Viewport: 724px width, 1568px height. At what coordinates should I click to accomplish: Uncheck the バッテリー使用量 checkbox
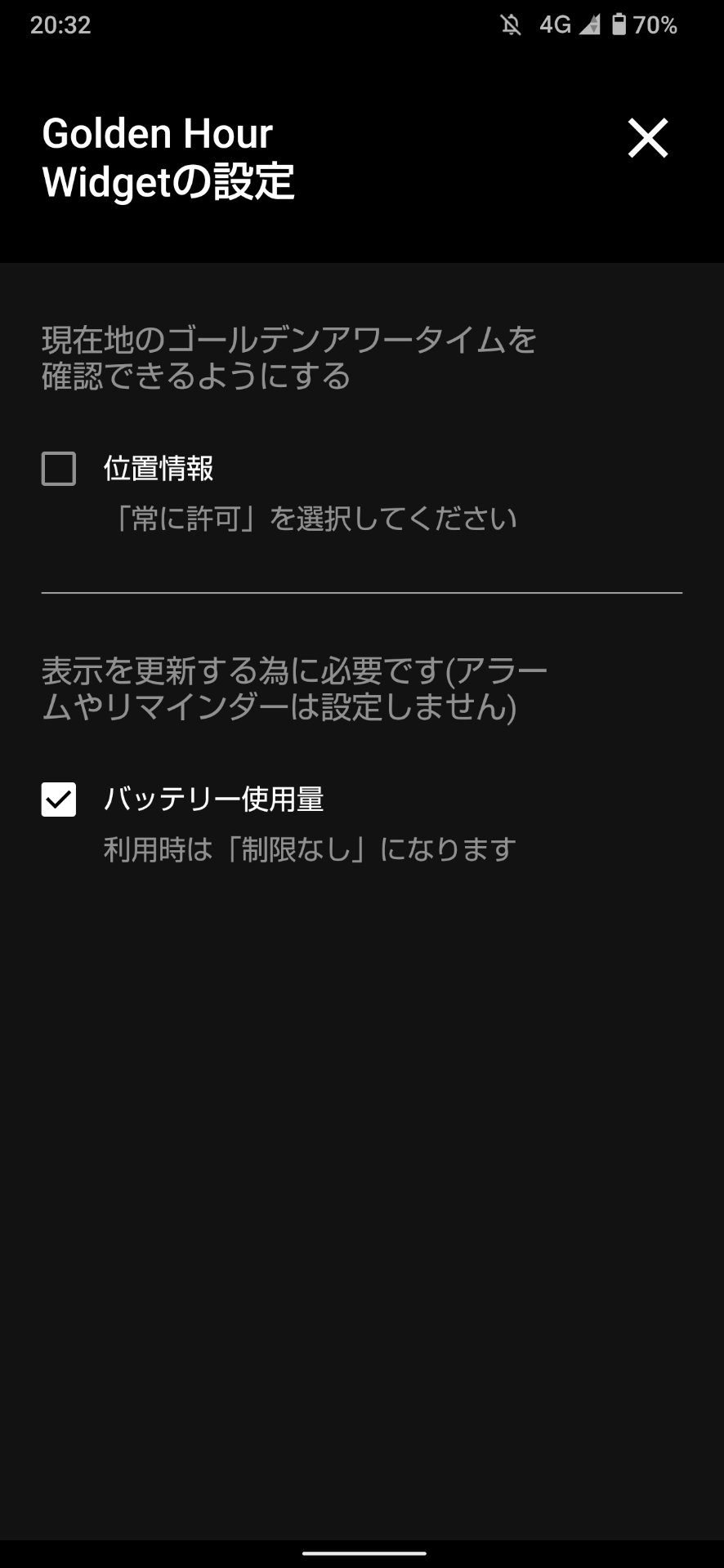tap(59, 800)
